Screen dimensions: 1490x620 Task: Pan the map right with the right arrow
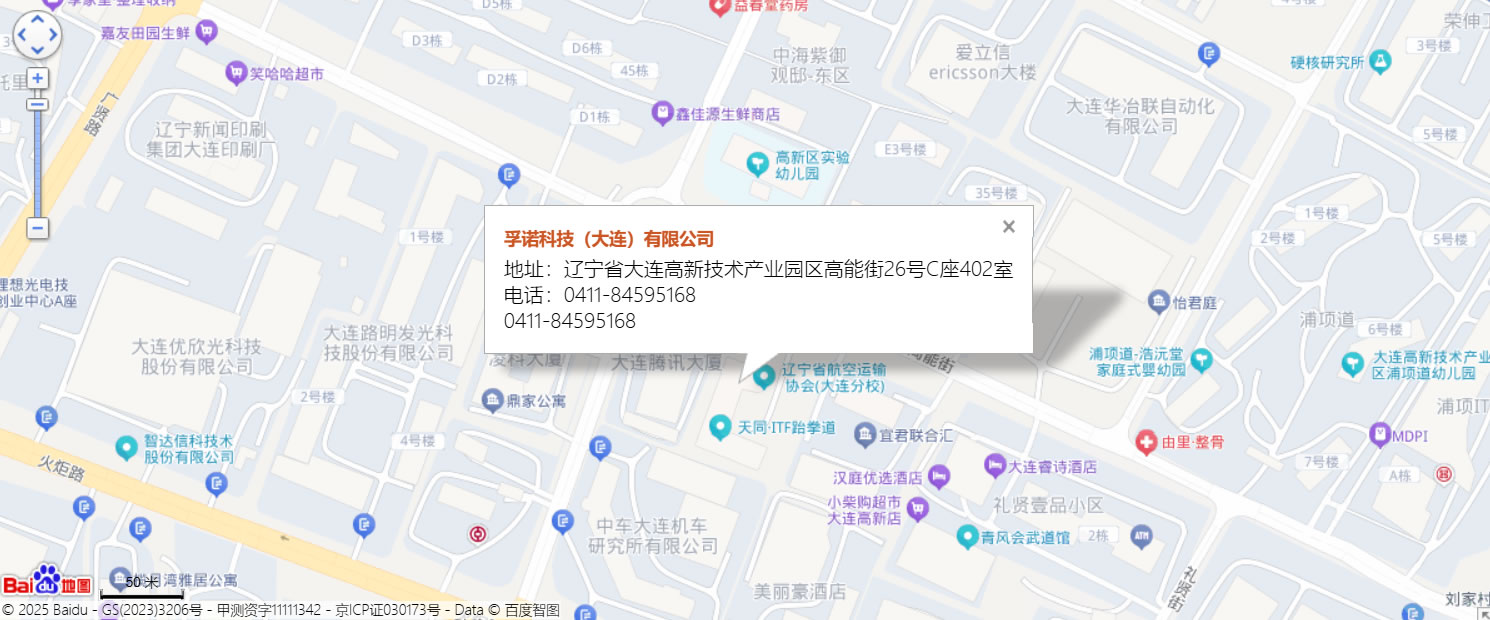[52, 35]
